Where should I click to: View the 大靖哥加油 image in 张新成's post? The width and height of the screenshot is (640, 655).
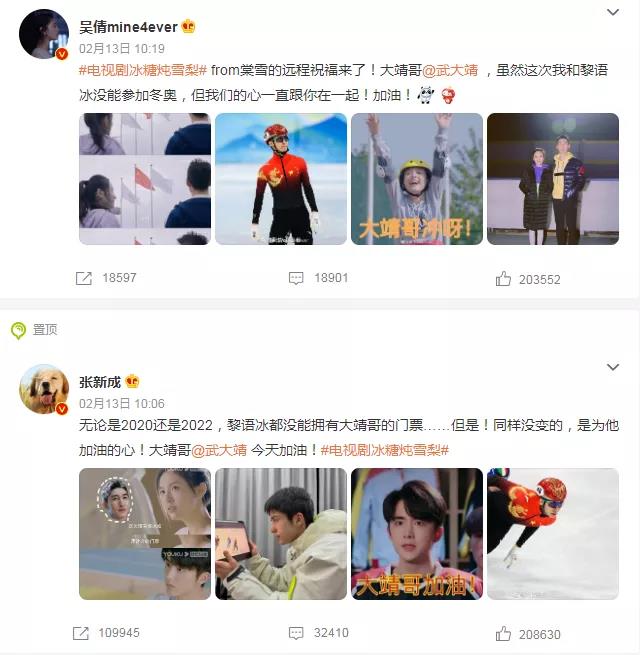point(417,534)
